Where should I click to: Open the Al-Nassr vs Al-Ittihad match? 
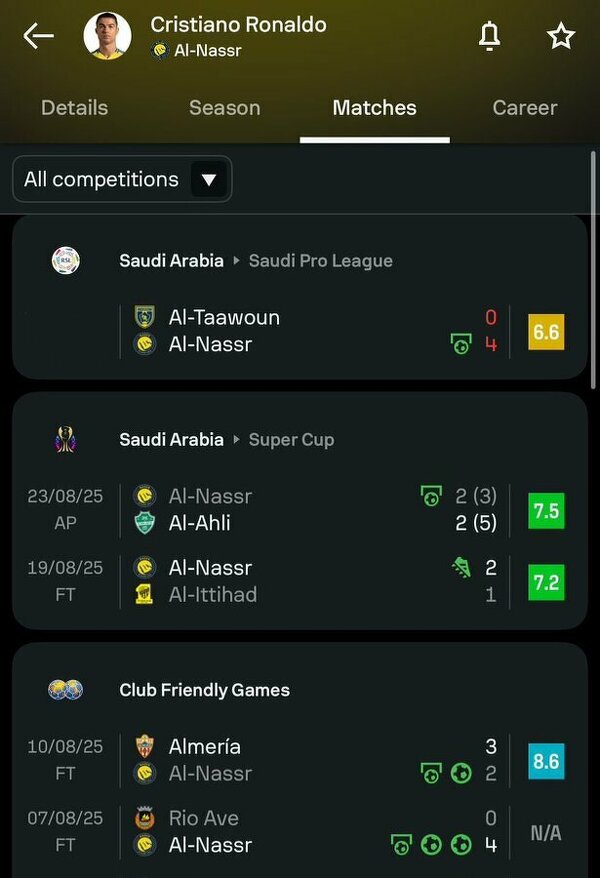tap(300, 581)
